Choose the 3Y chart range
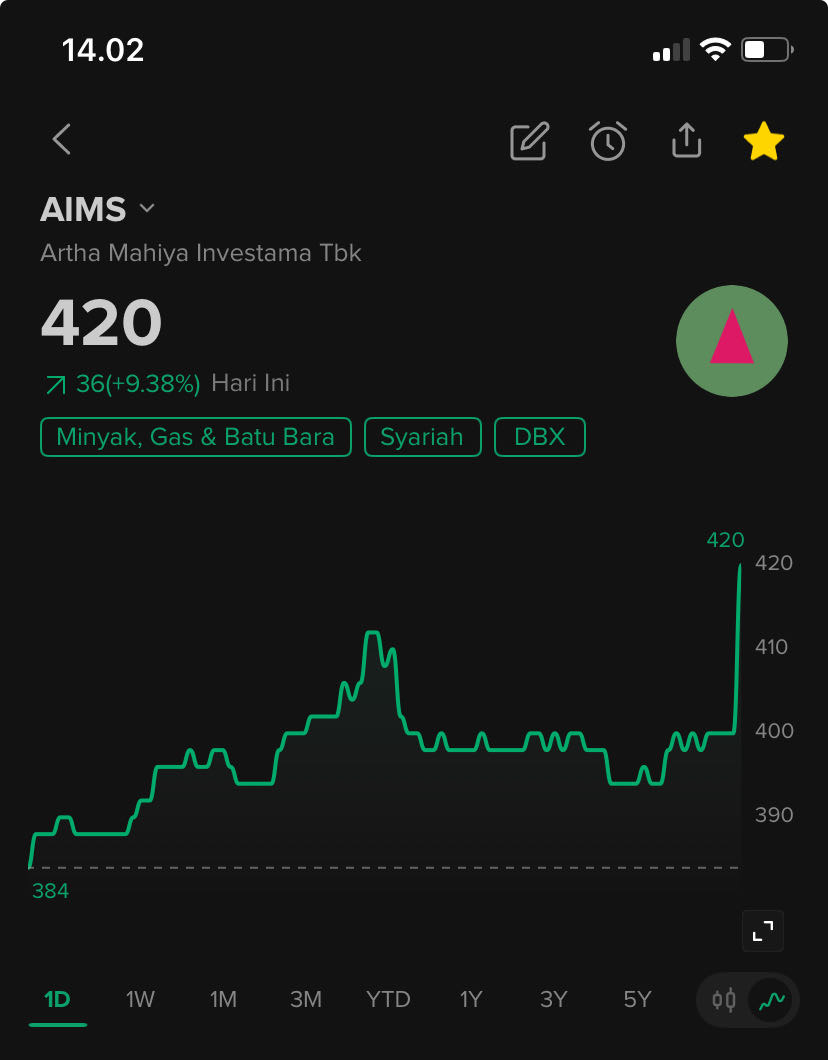 pos(553,999)
